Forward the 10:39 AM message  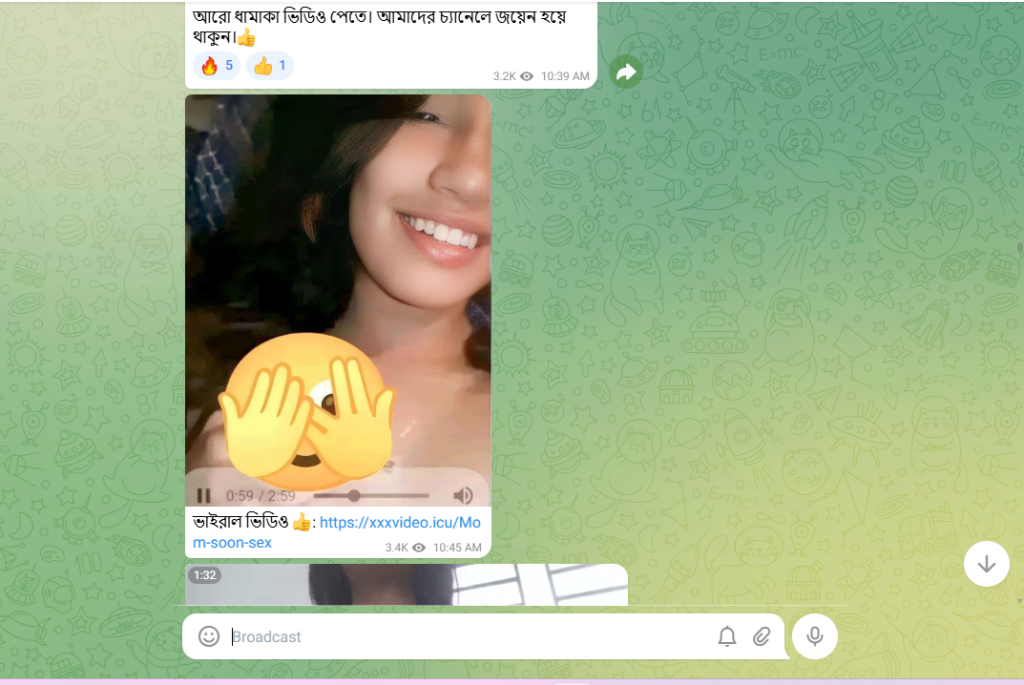[x=626, y=71]
